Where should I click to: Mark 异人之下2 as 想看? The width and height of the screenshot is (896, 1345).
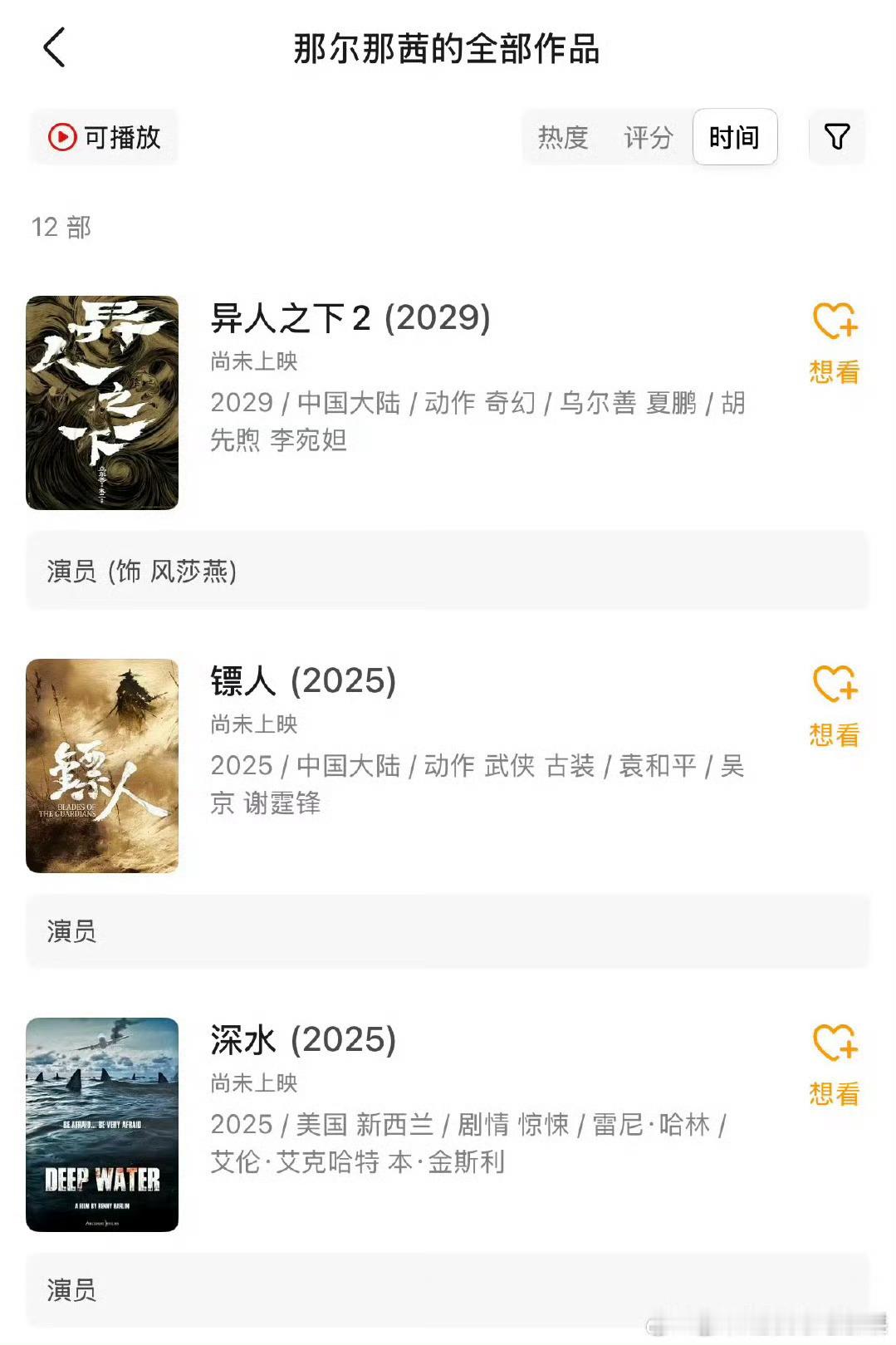835,342
